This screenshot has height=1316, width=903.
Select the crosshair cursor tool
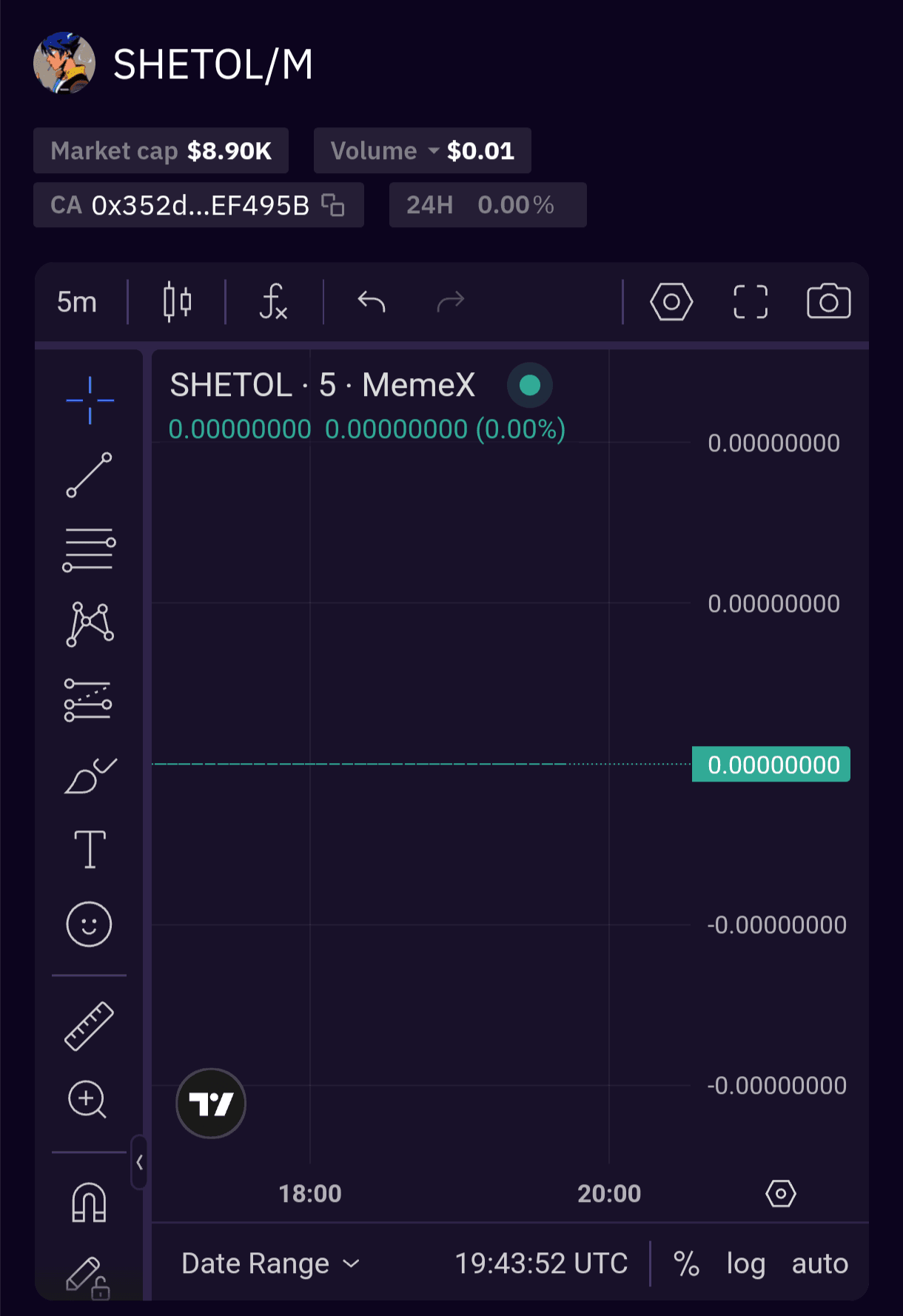point(90,400)
